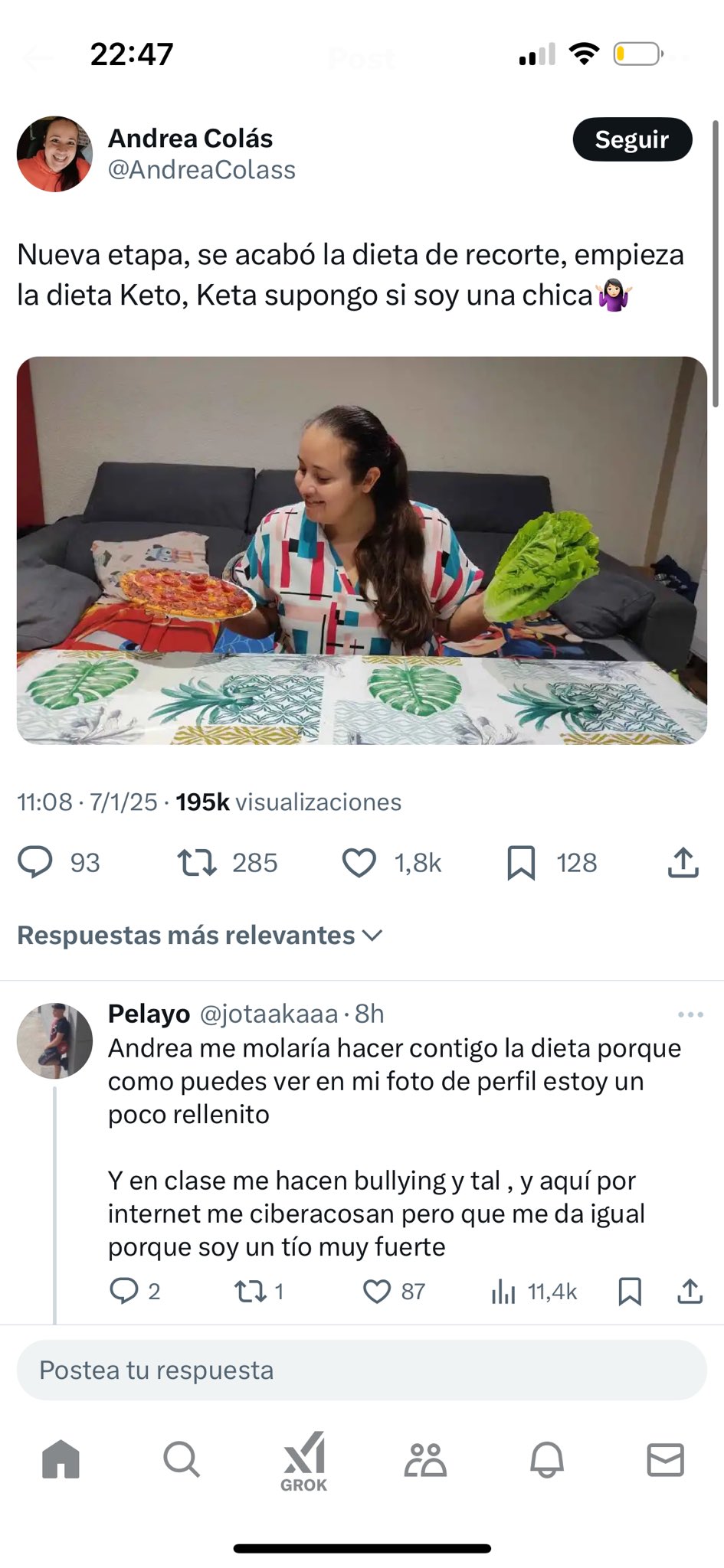Select the Search icon in bottom bar
Image resolution: width=724 pixels, height=1568 pixels.
click(x=182, y=1460)
